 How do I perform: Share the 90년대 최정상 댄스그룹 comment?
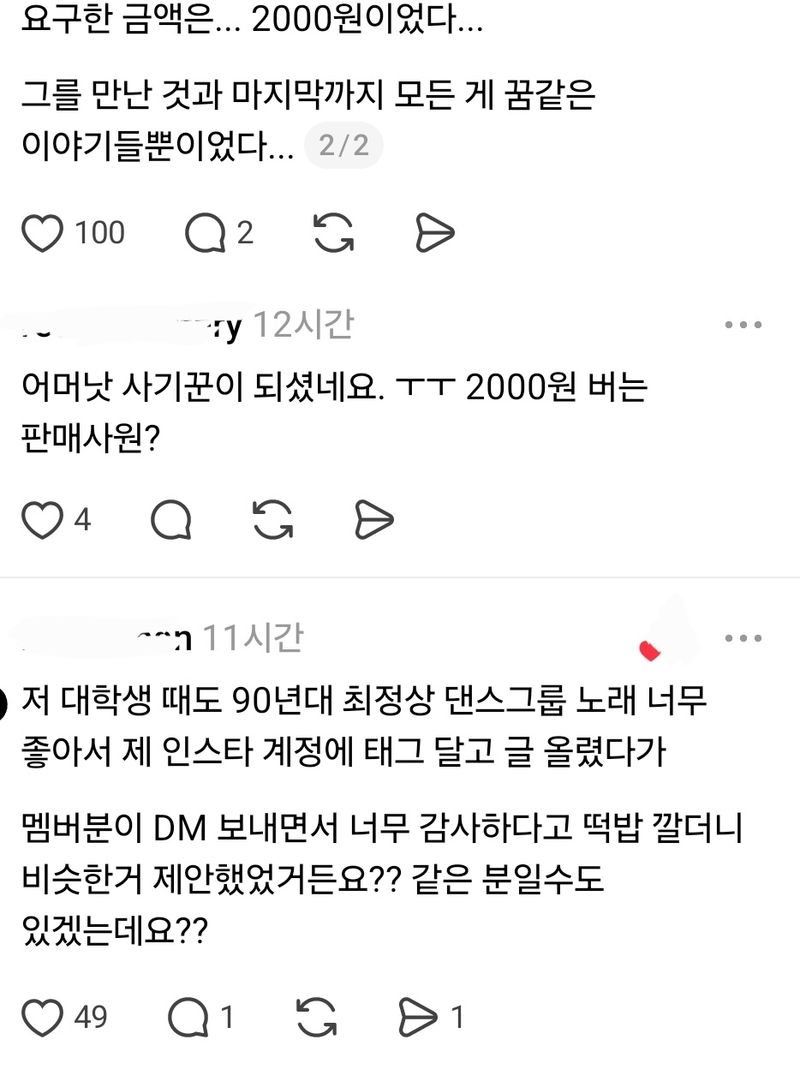[x=419, y=1018]
